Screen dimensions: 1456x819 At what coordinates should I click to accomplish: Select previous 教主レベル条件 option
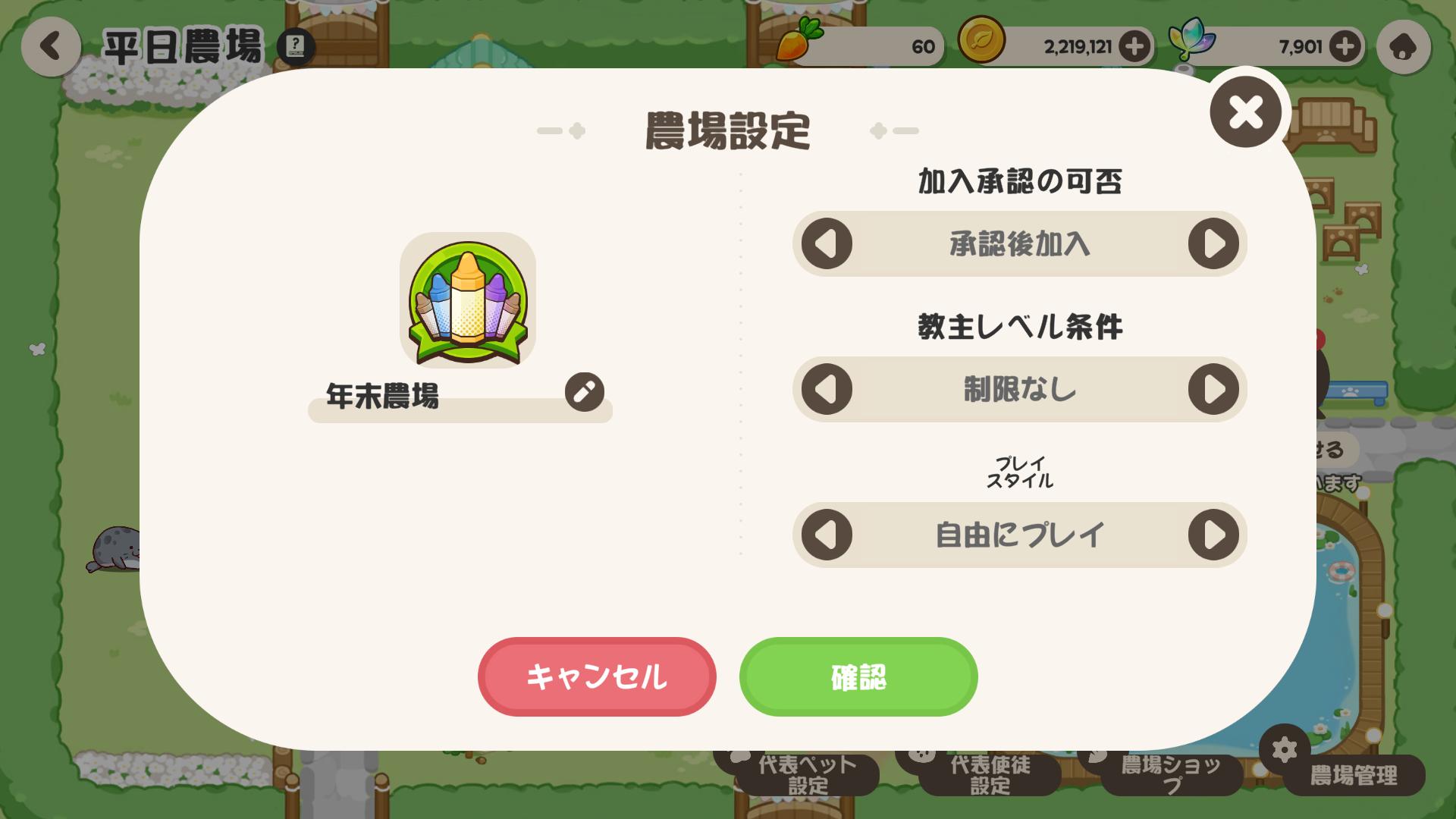tap(827, 389)
